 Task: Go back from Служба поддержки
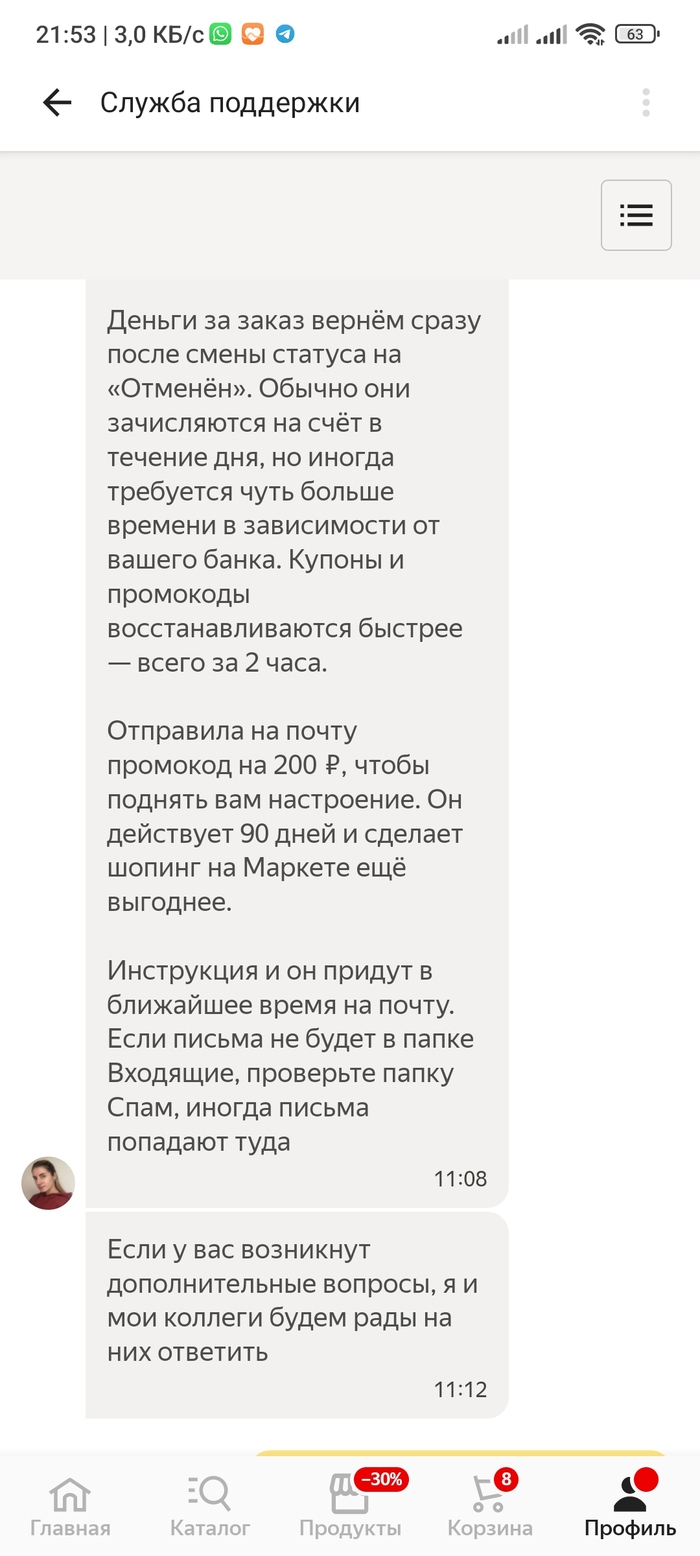tap(57, 103)
